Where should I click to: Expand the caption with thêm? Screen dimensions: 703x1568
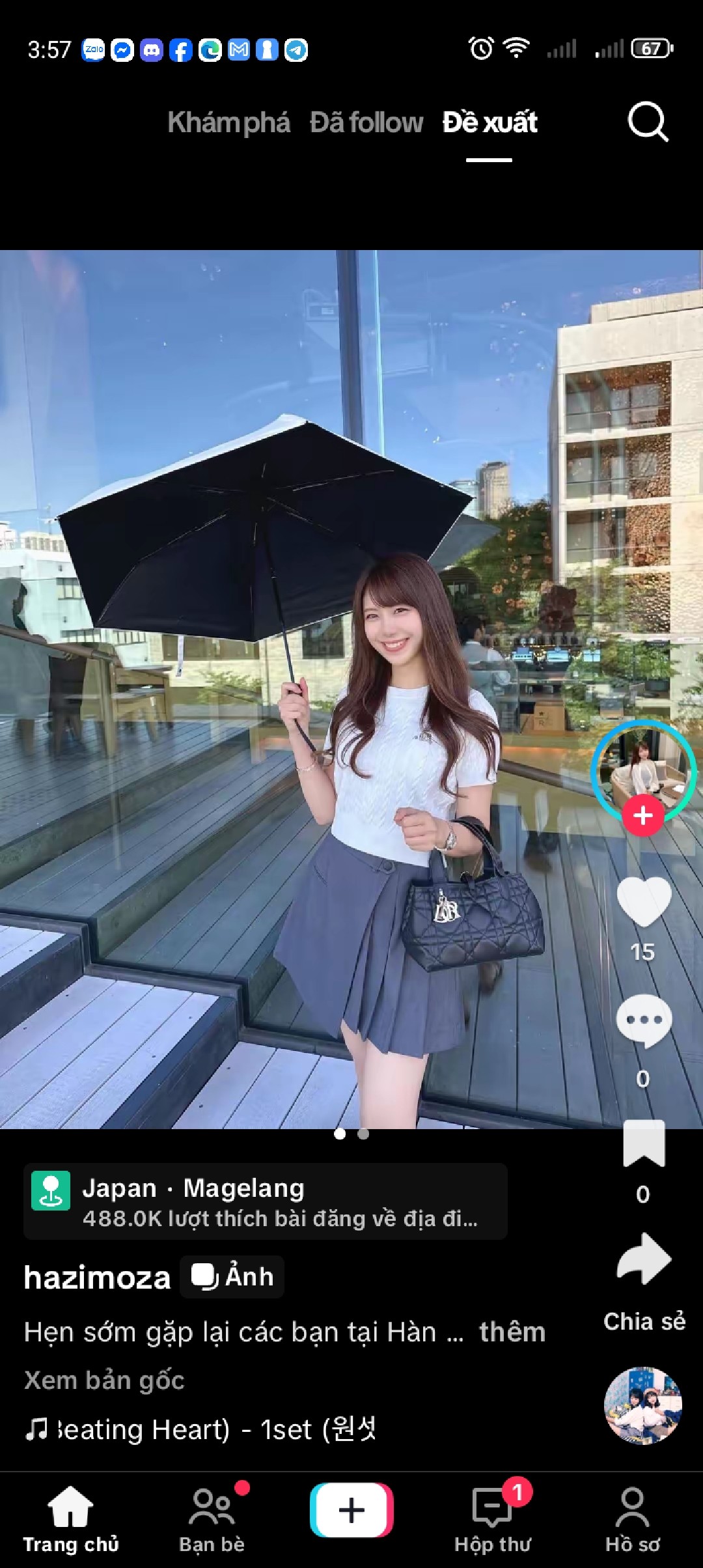[512, 1332]
